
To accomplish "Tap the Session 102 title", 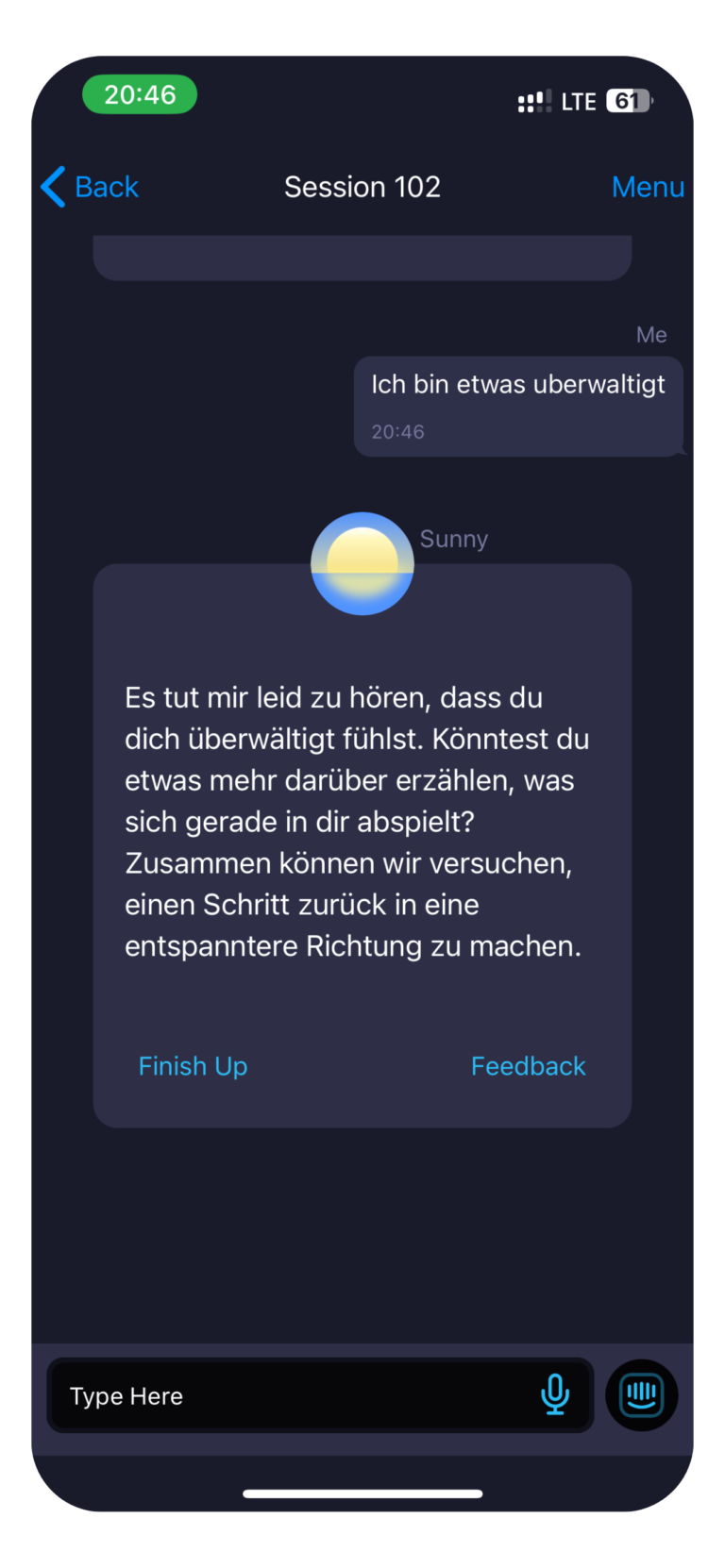I will (x=362, y=187).
